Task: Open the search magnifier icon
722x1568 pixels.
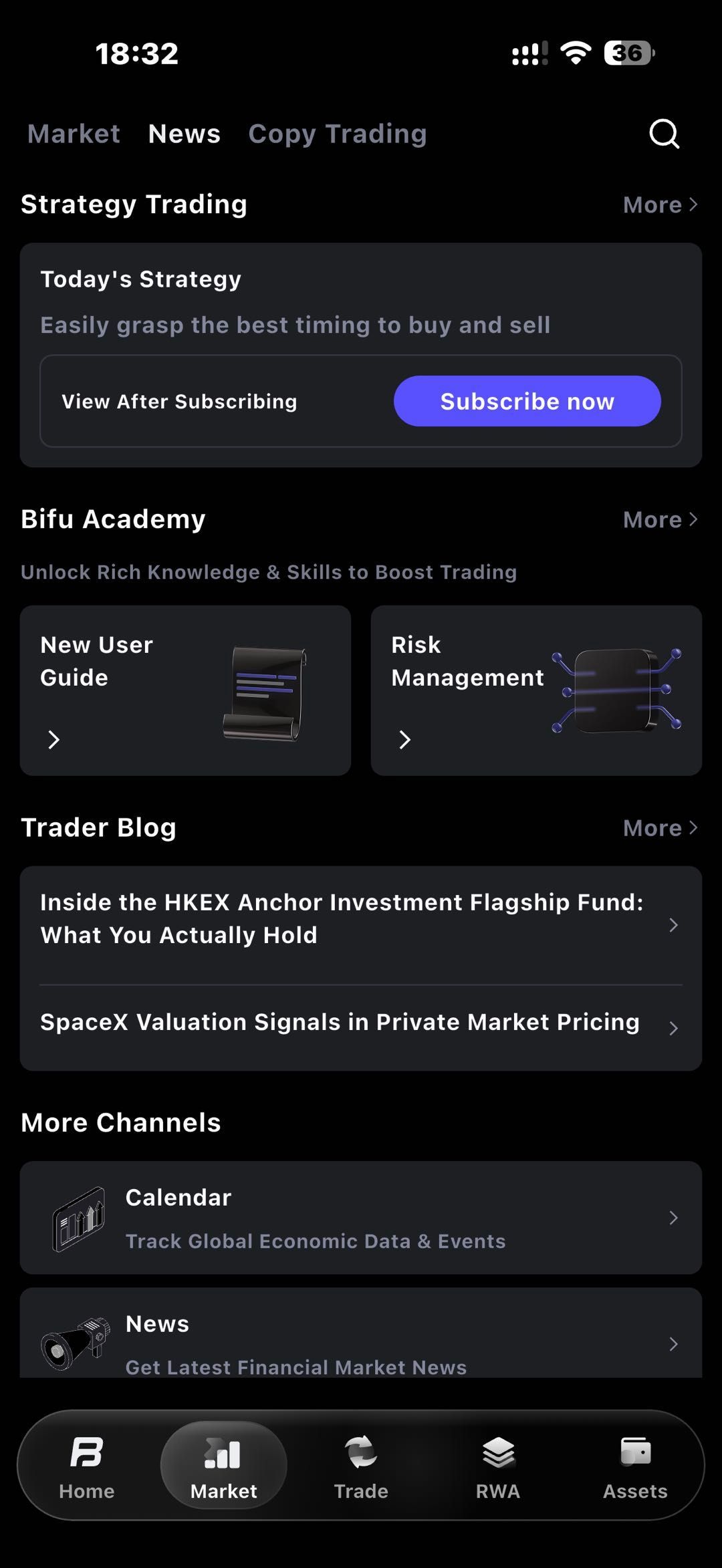Action: [x=664, y=134]
